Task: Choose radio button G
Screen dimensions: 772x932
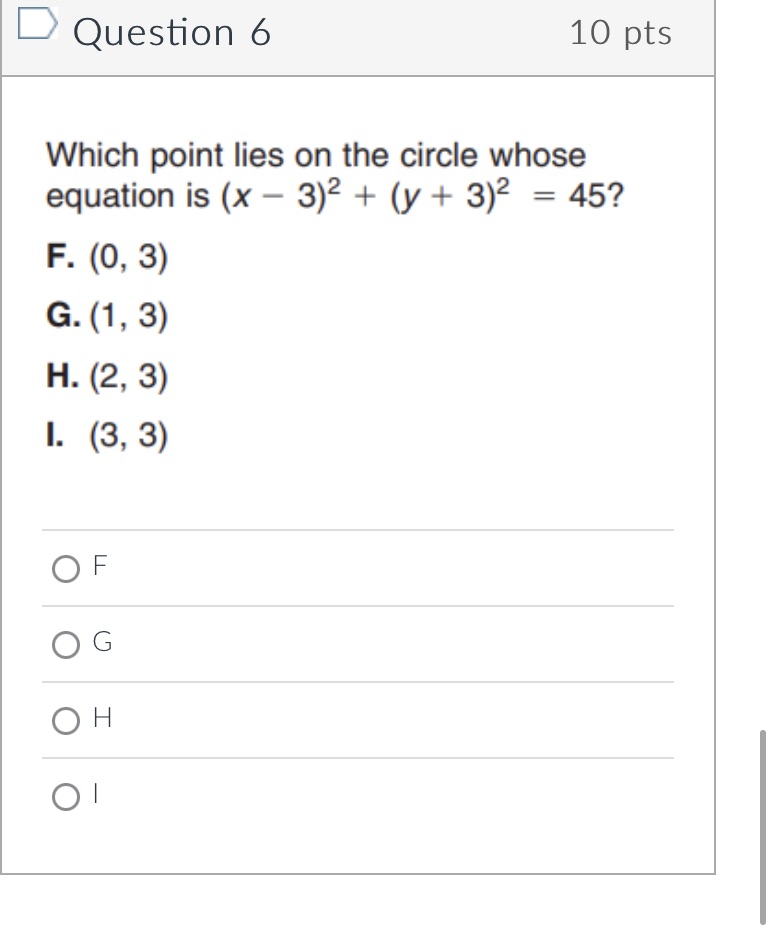Action: (66, 645)
